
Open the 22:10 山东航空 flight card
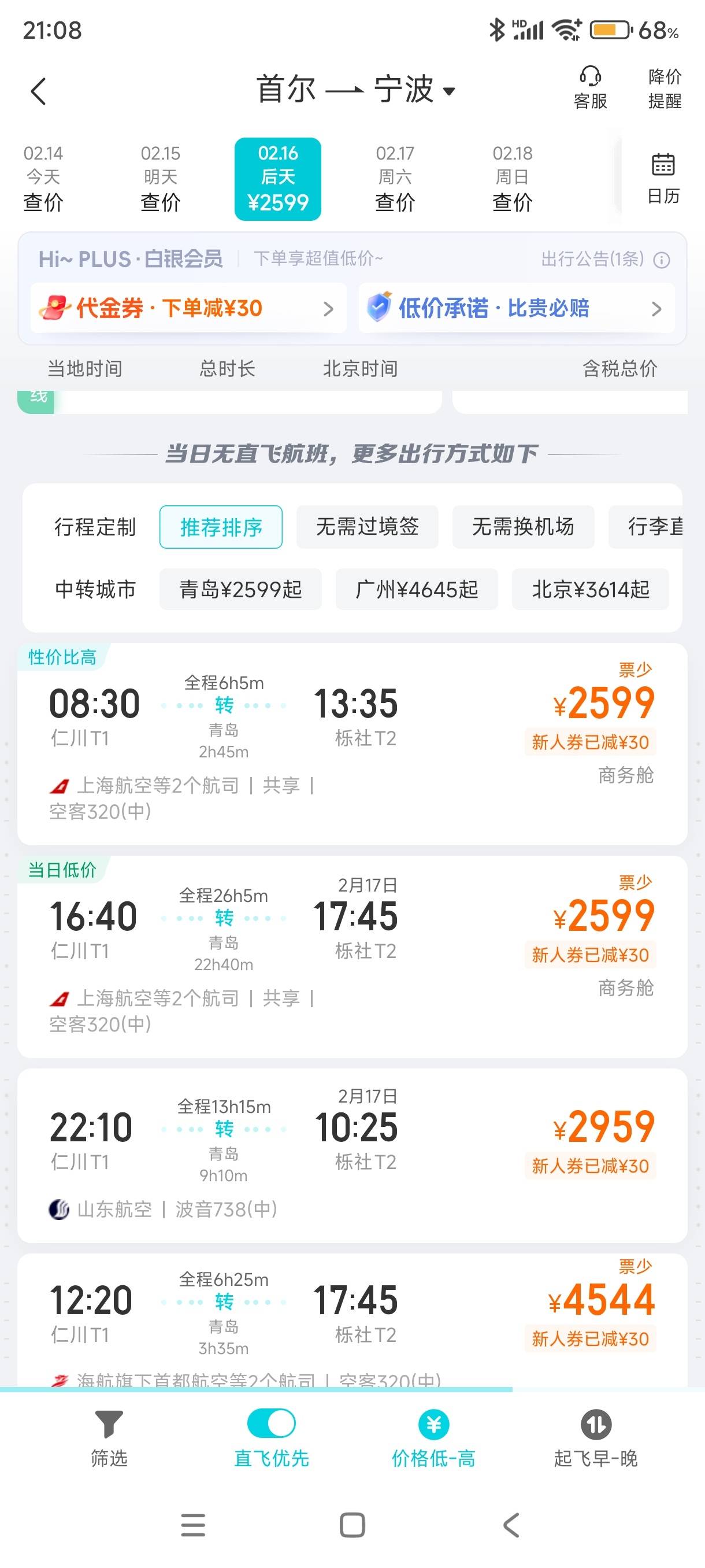coord(352,1155)
